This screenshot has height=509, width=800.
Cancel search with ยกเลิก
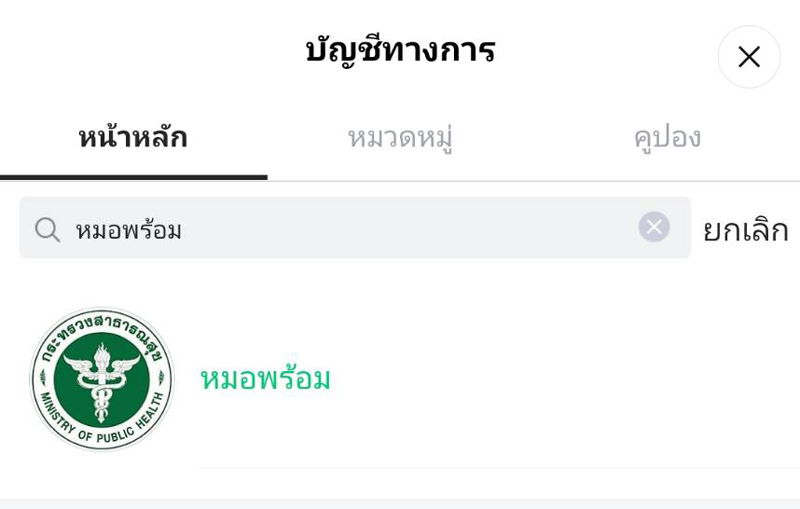[745, 230]
